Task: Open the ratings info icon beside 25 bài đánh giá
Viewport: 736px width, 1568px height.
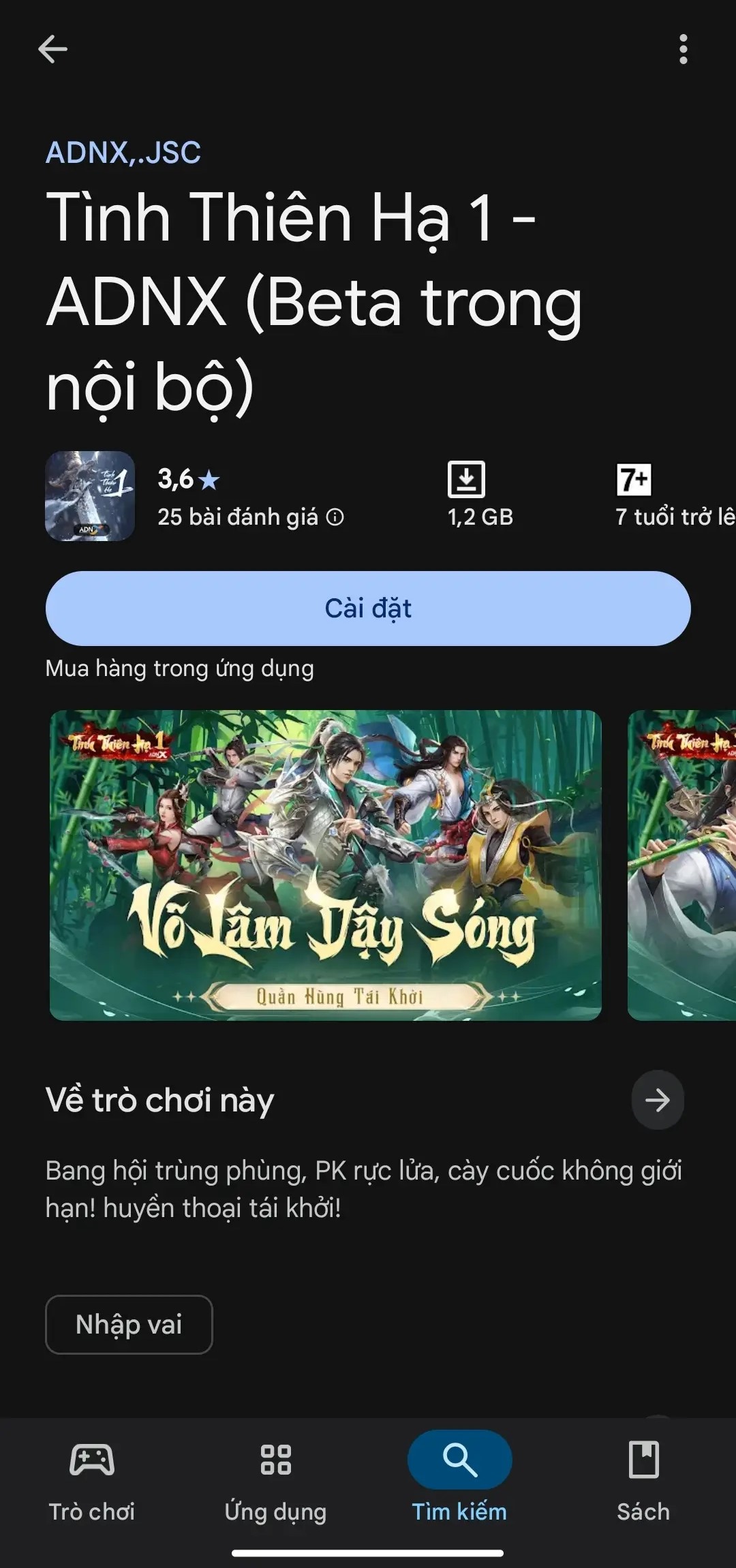Action: 335,517
